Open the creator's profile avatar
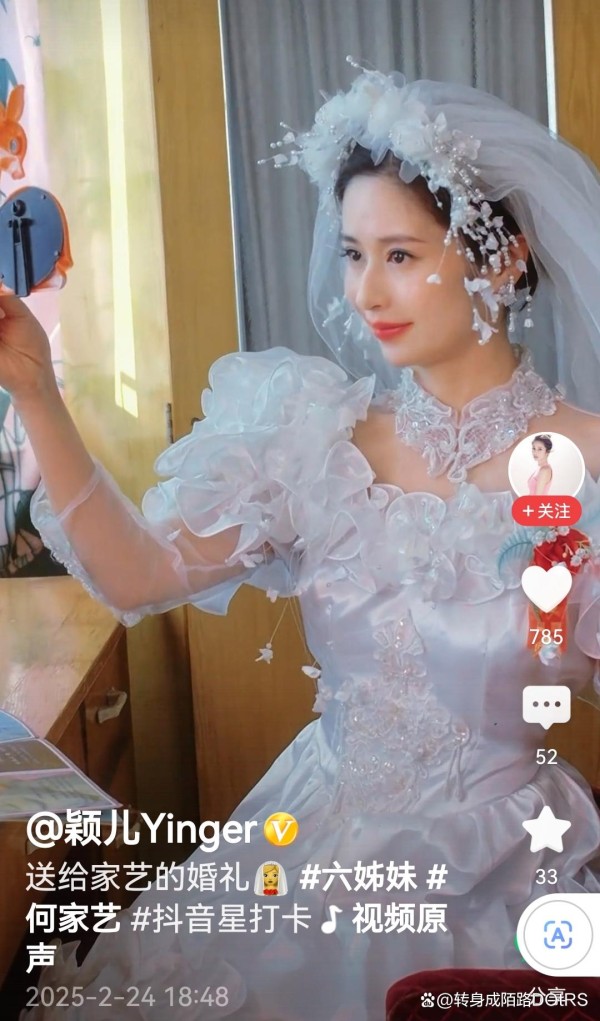600x1021 pixels. click(x=546, y=468)
